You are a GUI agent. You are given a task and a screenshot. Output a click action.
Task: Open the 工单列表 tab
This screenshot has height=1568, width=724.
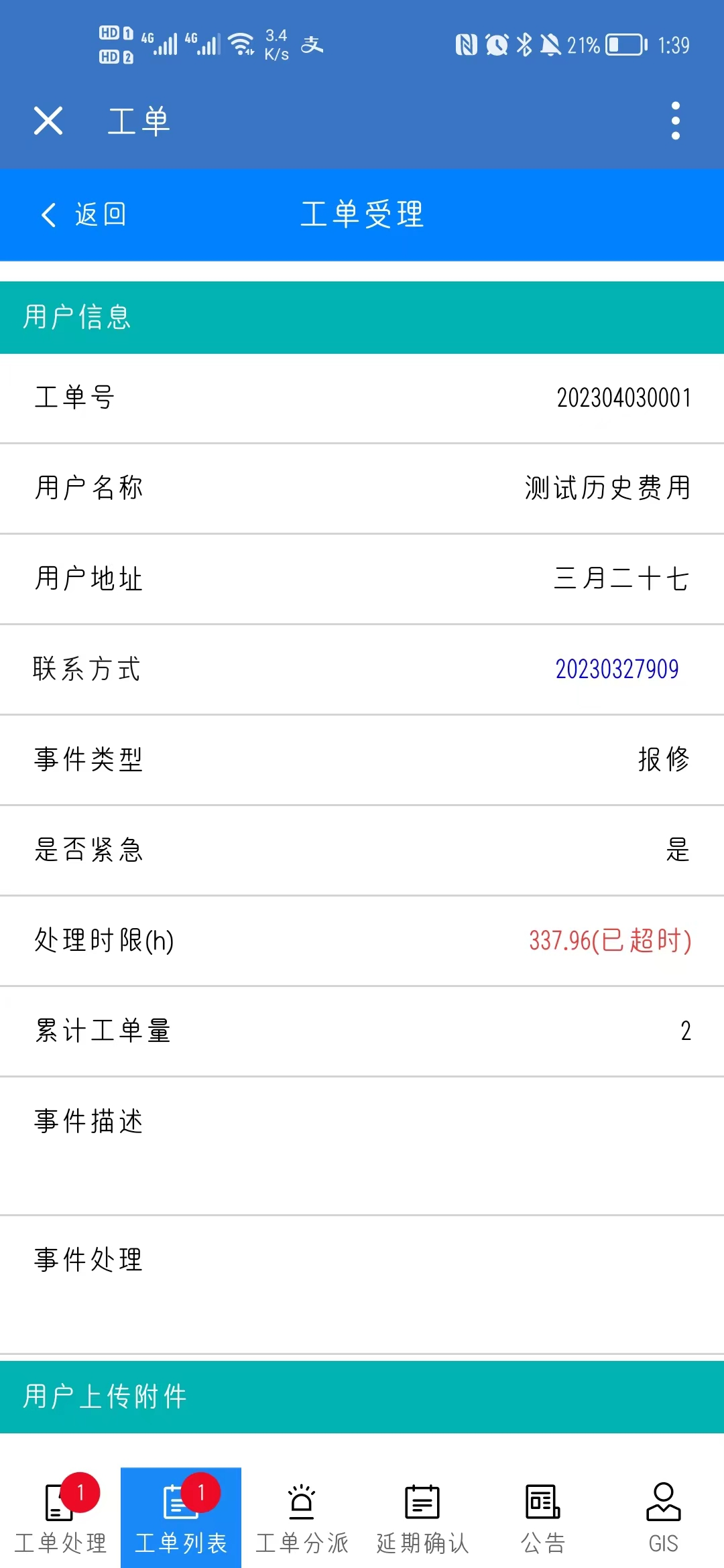[181, 1518]
